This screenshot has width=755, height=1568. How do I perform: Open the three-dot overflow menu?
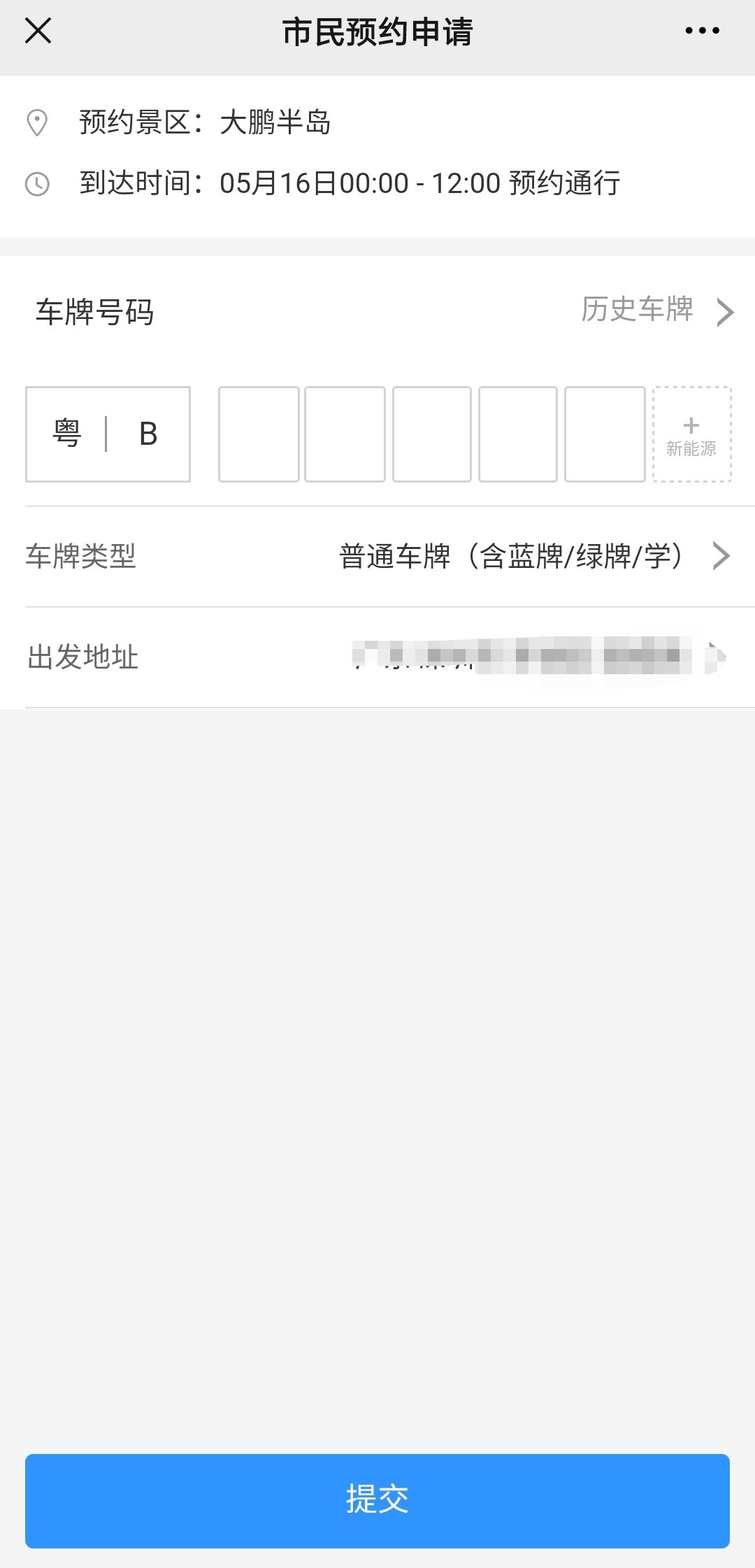coord(702,31)
